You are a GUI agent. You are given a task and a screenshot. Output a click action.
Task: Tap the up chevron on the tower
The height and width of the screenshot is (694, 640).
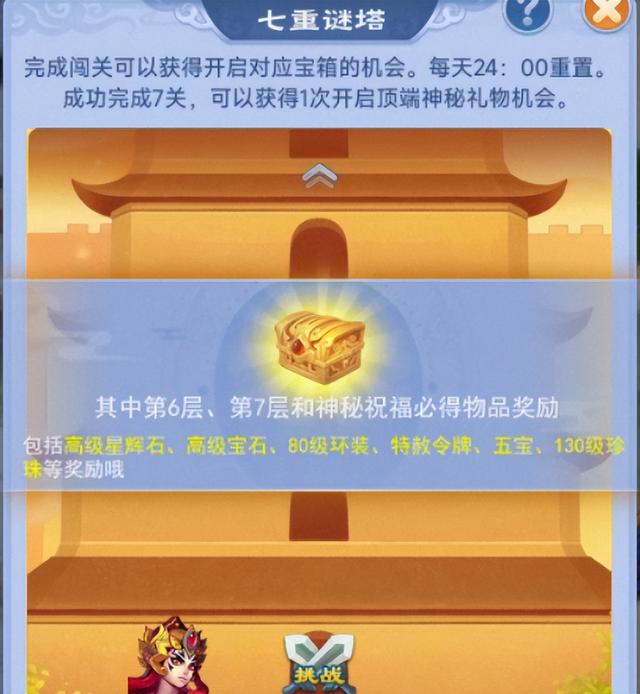pos(319,176)
